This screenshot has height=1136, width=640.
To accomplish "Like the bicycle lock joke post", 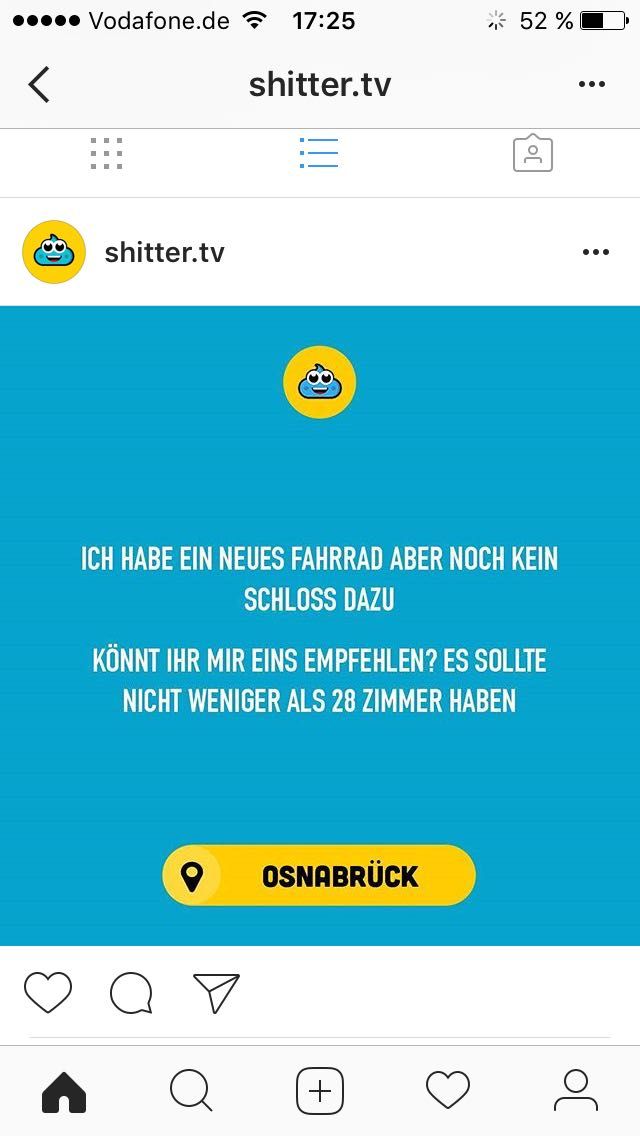I will click(x=48, y=993).
